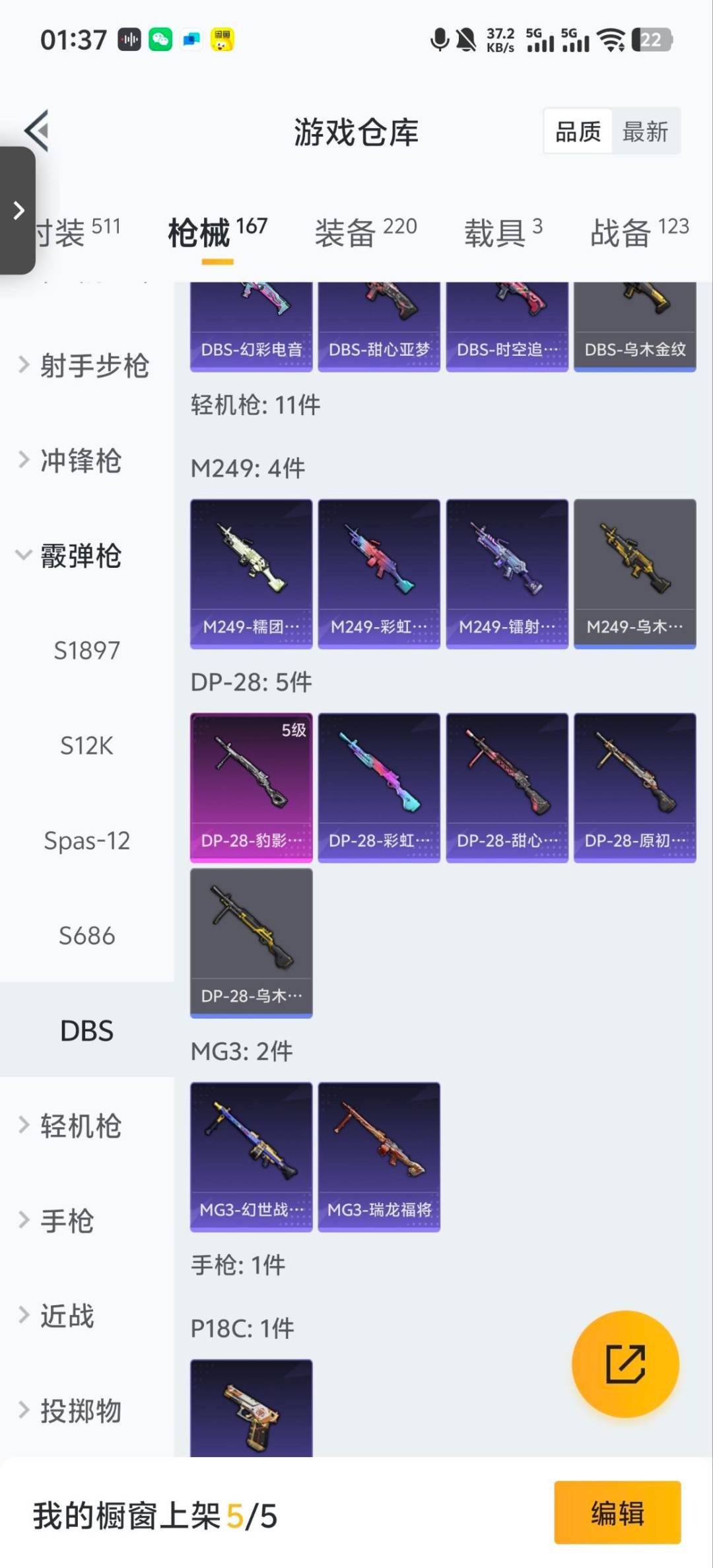
Task: Tap the Xianyu app icon in status bar
Action: [x=222, y=40]
